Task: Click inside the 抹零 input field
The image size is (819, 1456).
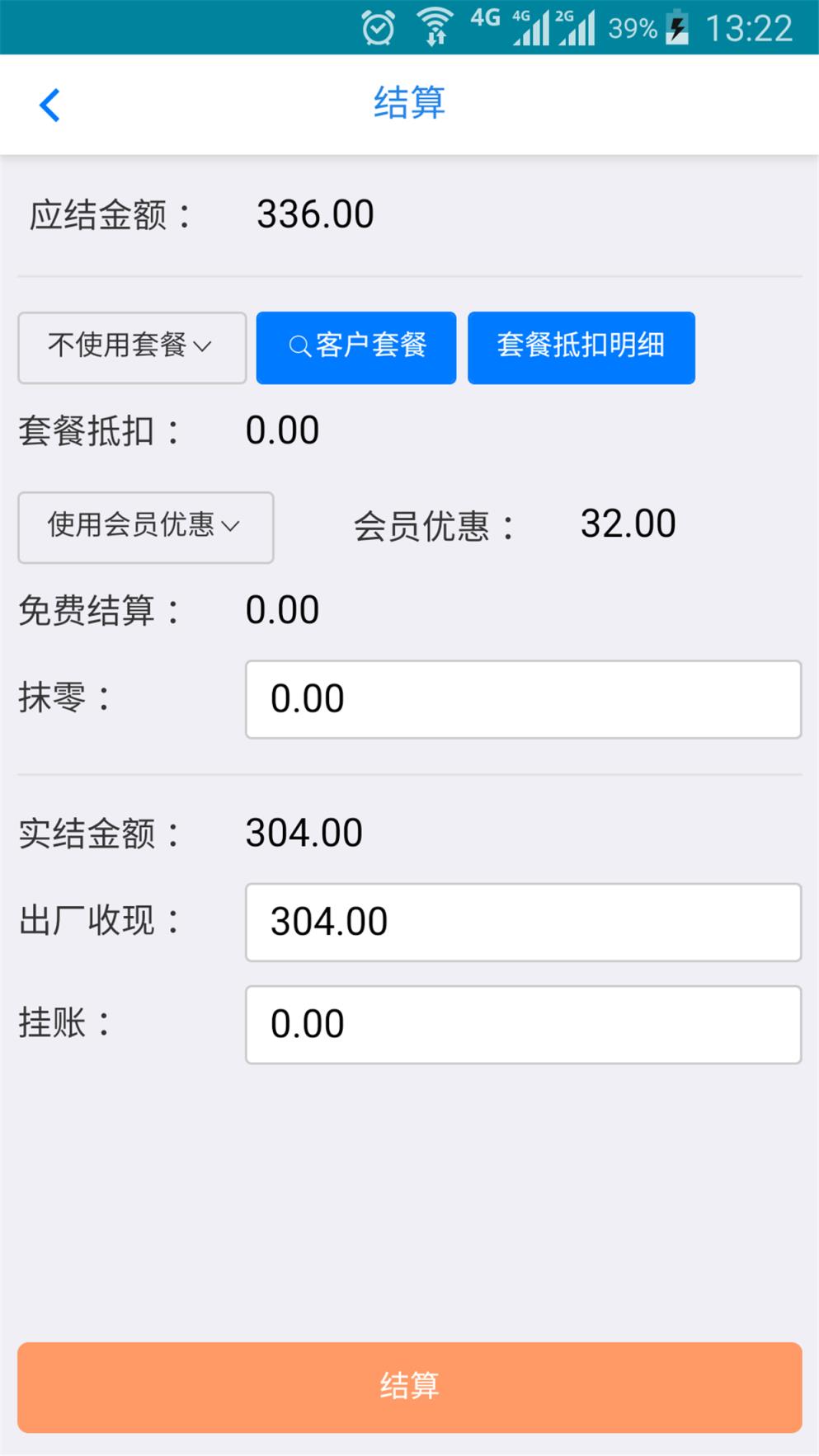Action: coord(523,698)
